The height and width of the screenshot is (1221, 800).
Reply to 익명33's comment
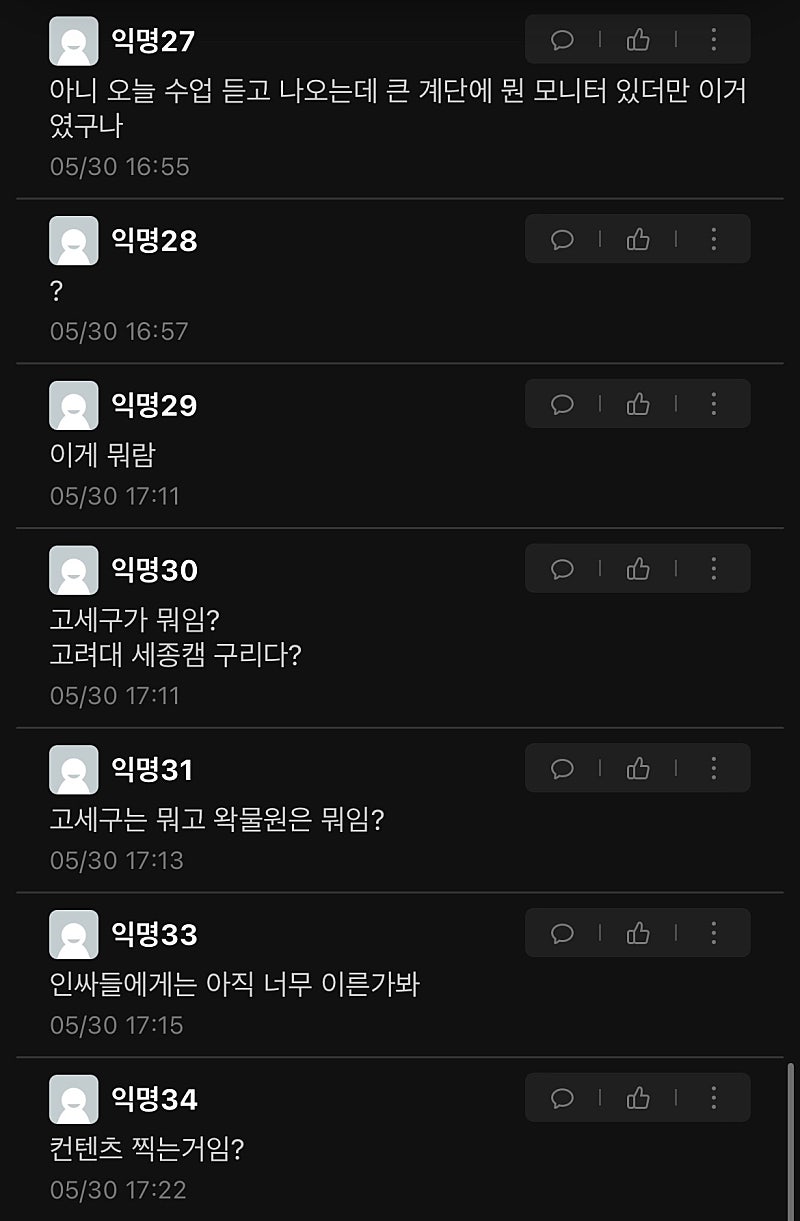coord(562,933)
